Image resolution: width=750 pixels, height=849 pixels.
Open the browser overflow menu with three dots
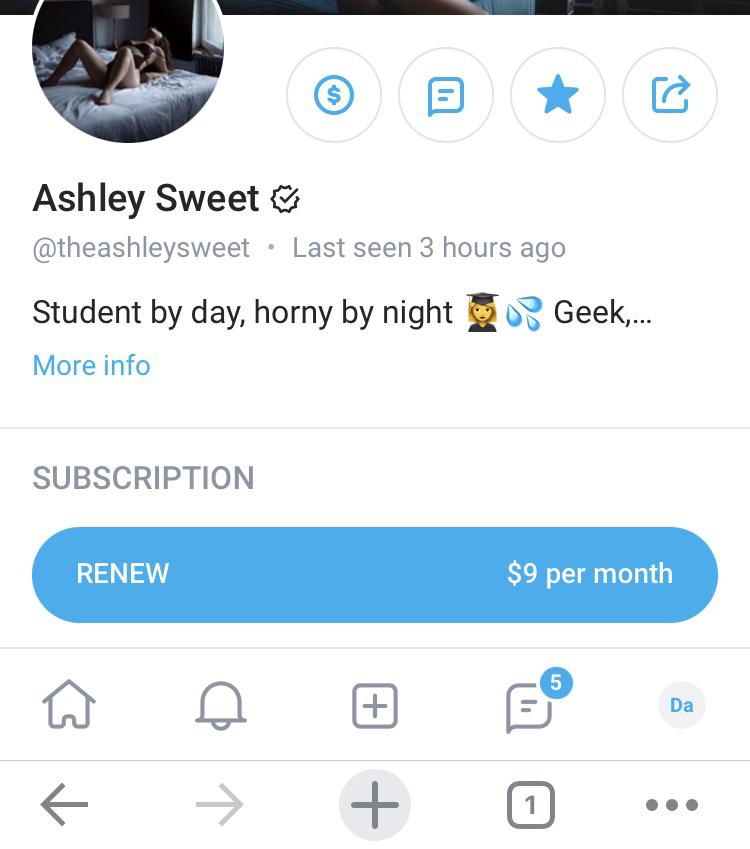tap(672, 804)
